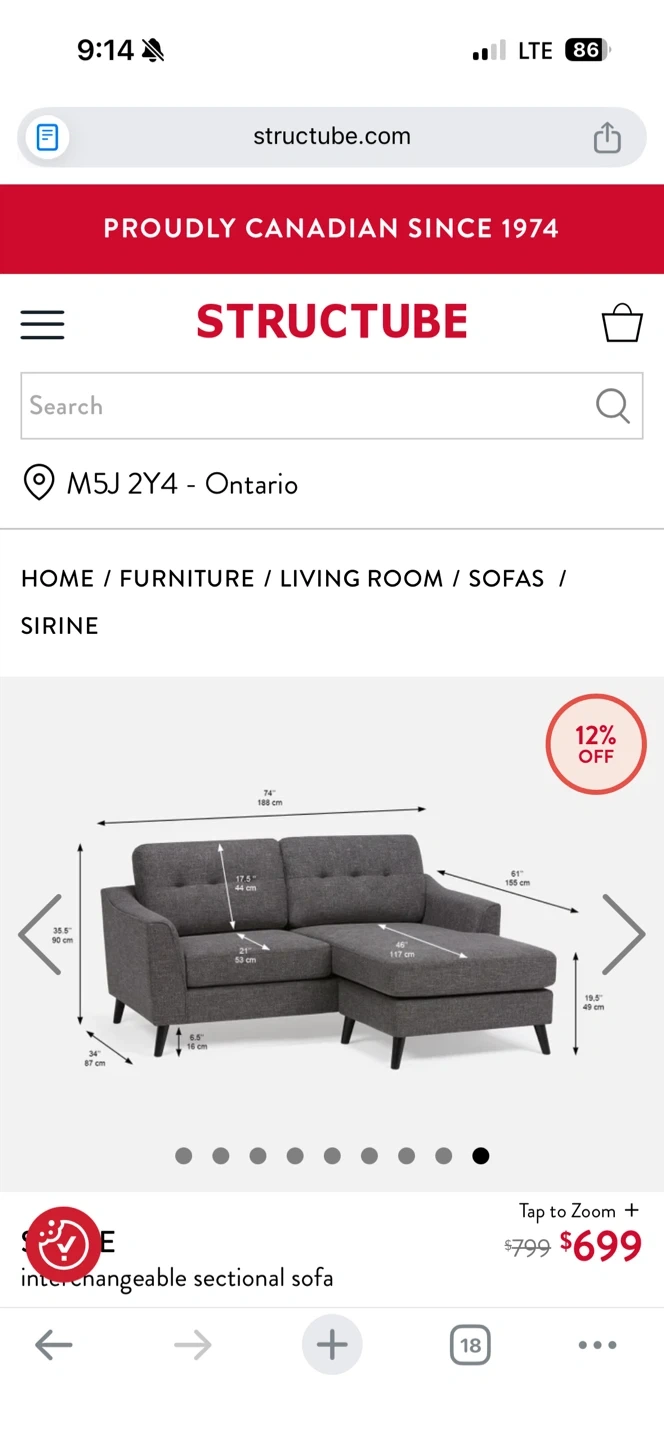Show the previous product image
Screen dimensions: 664x1440
click(x=40, y=934)
